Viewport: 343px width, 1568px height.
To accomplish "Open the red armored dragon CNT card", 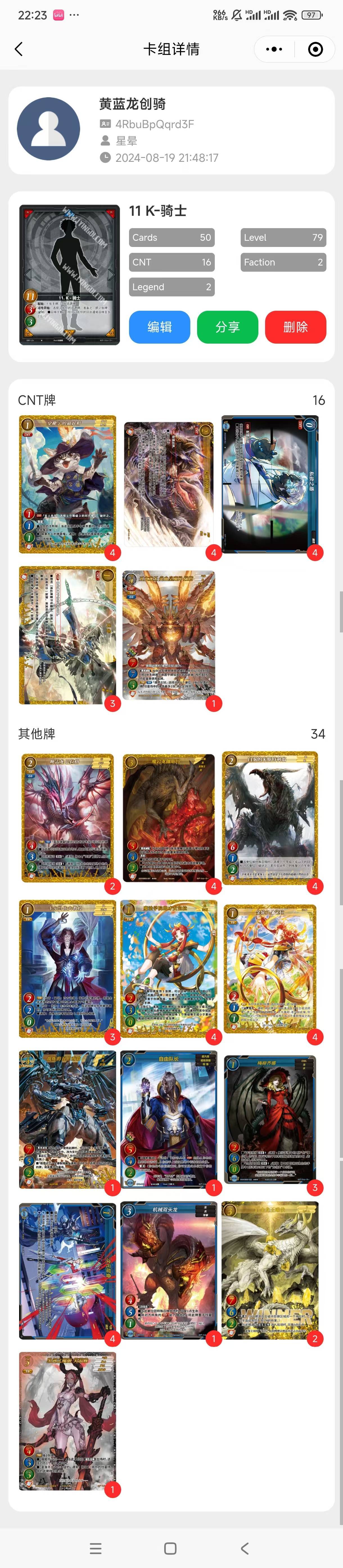I will click(169, 635).
